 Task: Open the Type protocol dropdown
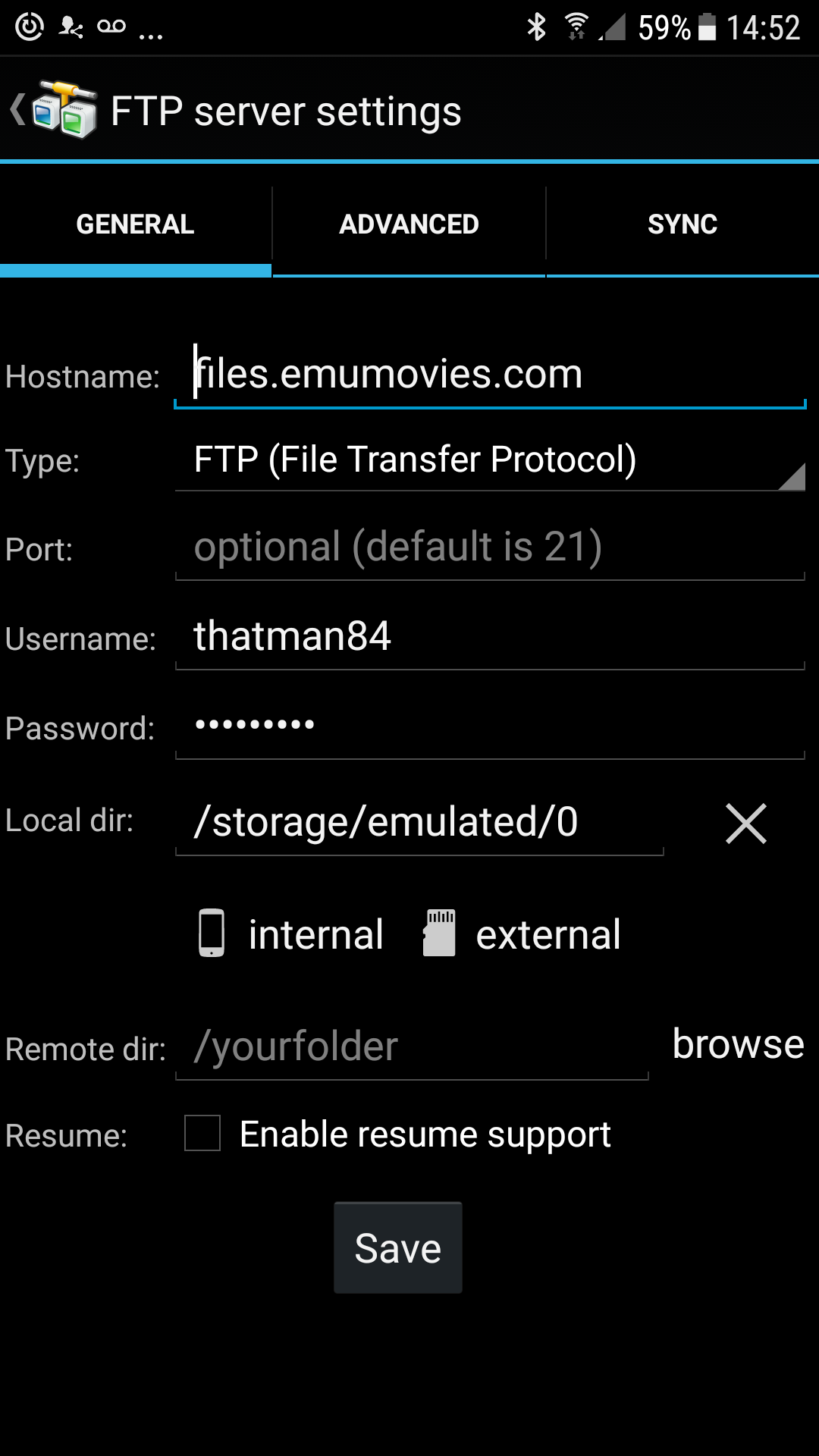pos(489,460)
